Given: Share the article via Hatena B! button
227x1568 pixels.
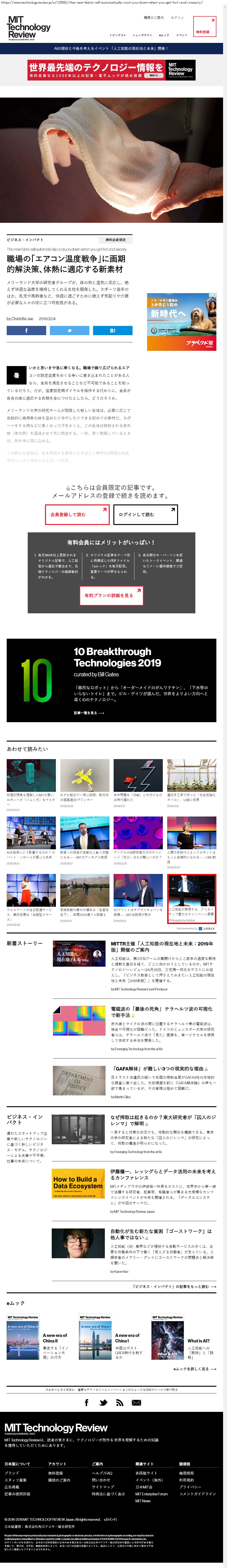Looking at the screenshot, I should (112, 331).
